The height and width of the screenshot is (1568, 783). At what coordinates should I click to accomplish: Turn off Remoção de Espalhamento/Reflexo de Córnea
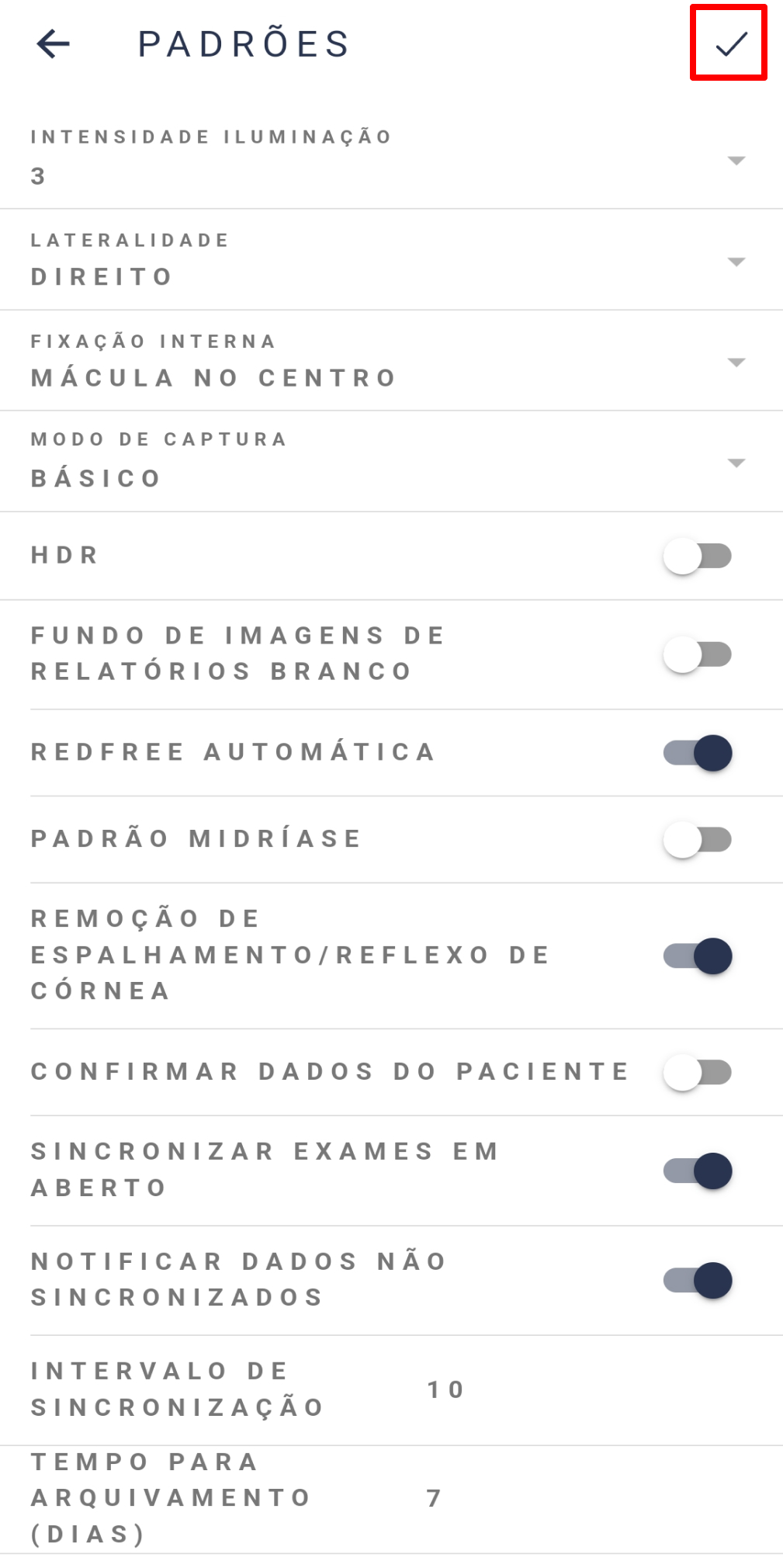tap(698, 956)
